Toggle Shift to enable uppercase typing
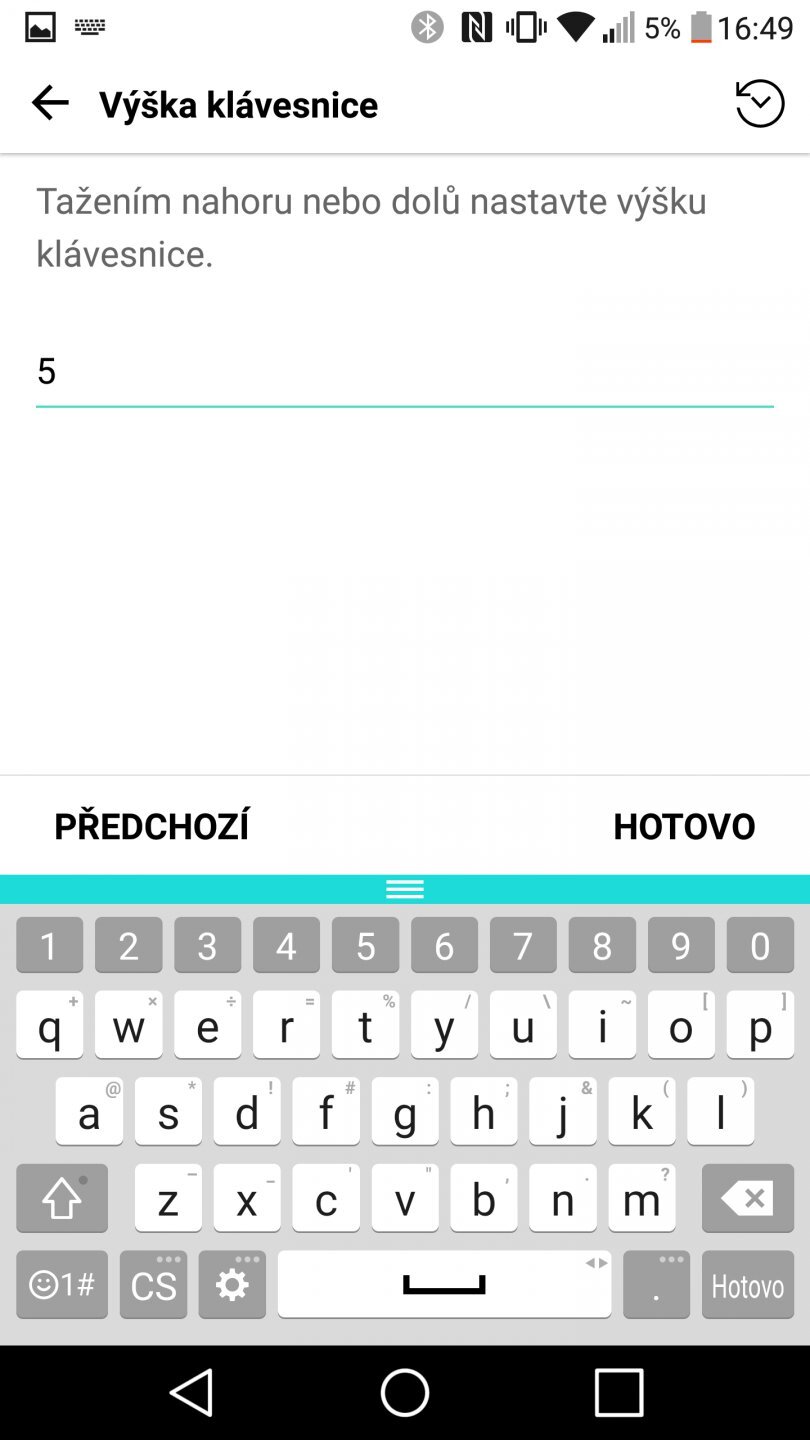This screenshot has height=1440, width=810. pos(61,1198)
